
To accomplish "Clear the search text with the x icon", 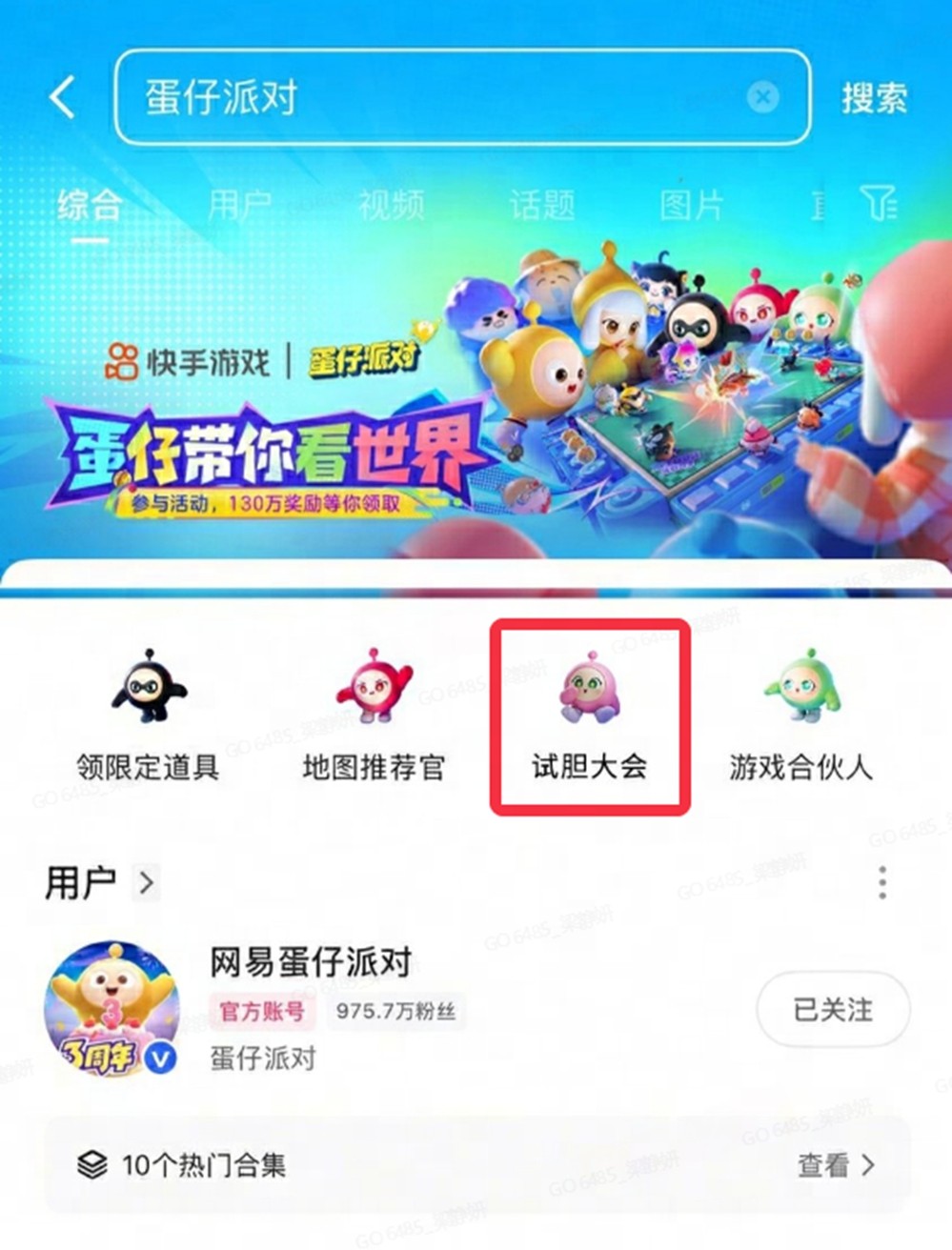I will 762,95.
